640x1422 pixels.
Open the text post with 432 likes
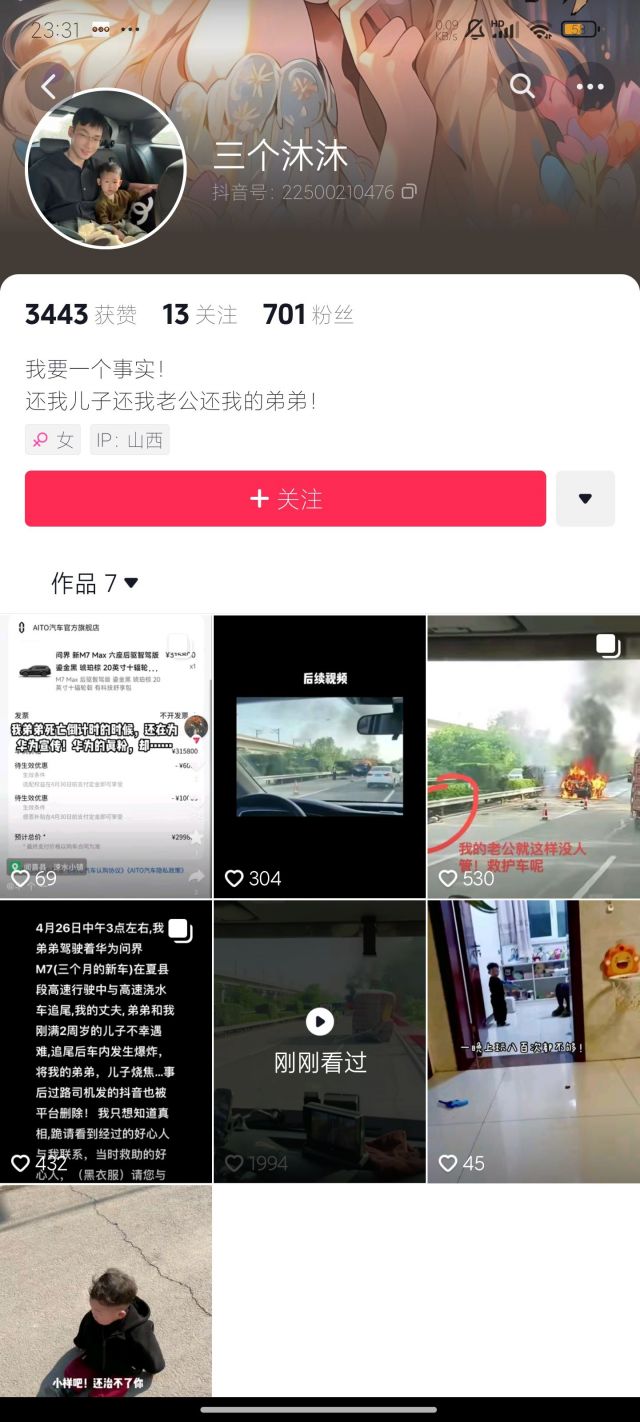pyautogui.click(x=105, y=1040)
